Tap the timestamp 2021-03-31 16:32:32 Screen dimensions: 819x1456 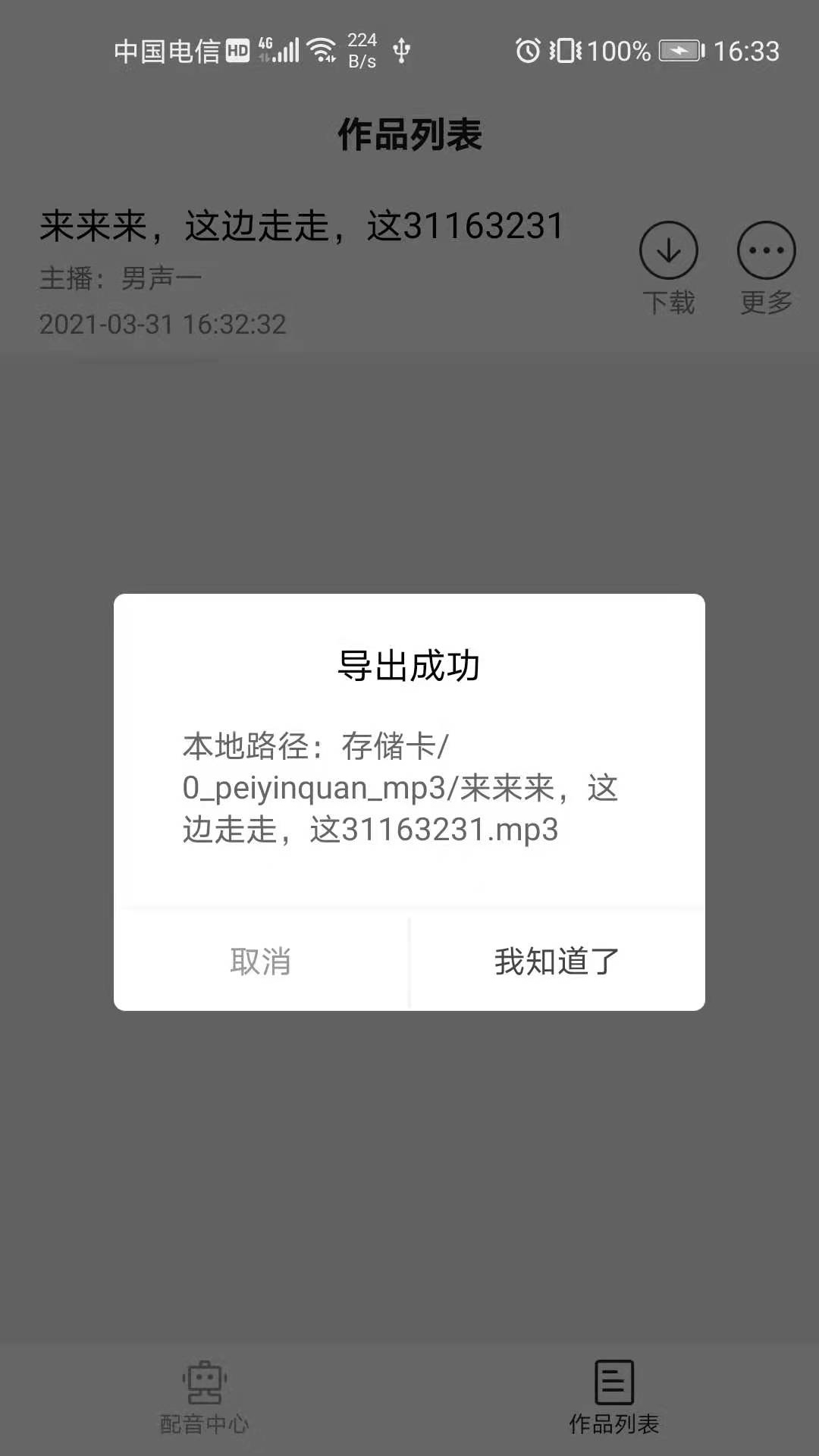point(162,325)
